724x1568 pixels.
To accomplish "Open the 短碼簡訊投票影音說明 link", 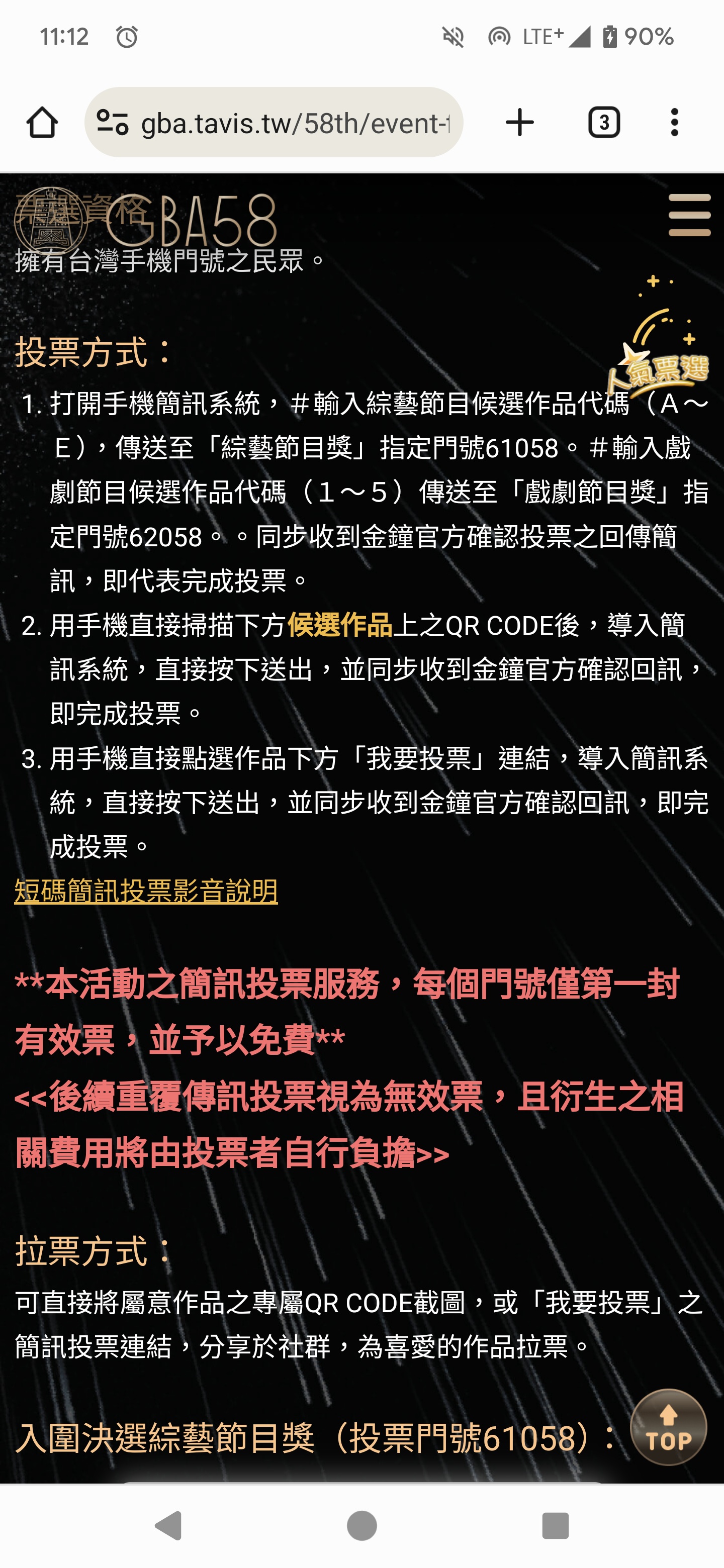I will [146, 892].
